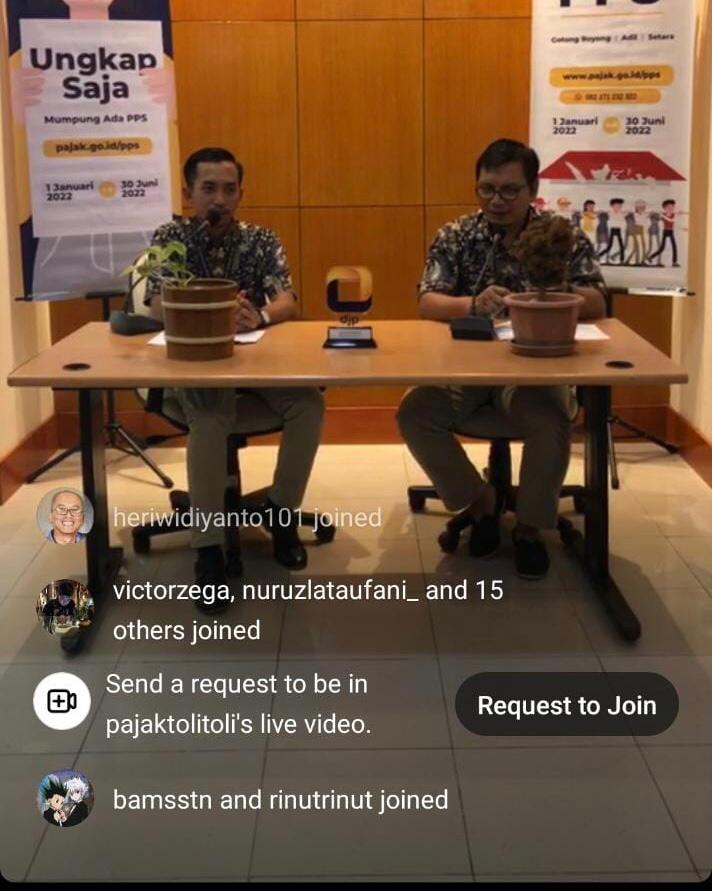
Task: Tap the Request to Join button
Action: 566,705
